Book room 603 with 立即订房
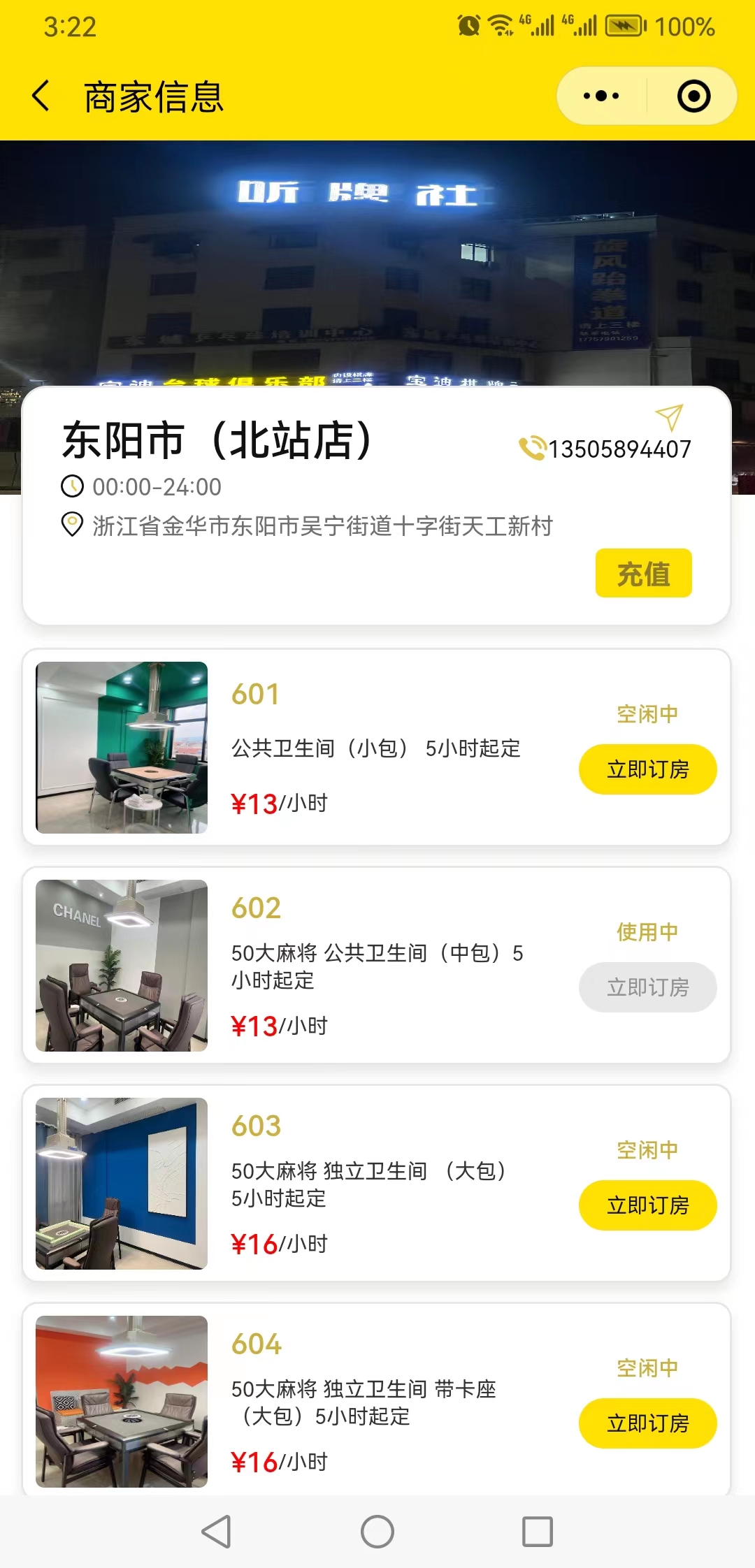 (647, 1205)
